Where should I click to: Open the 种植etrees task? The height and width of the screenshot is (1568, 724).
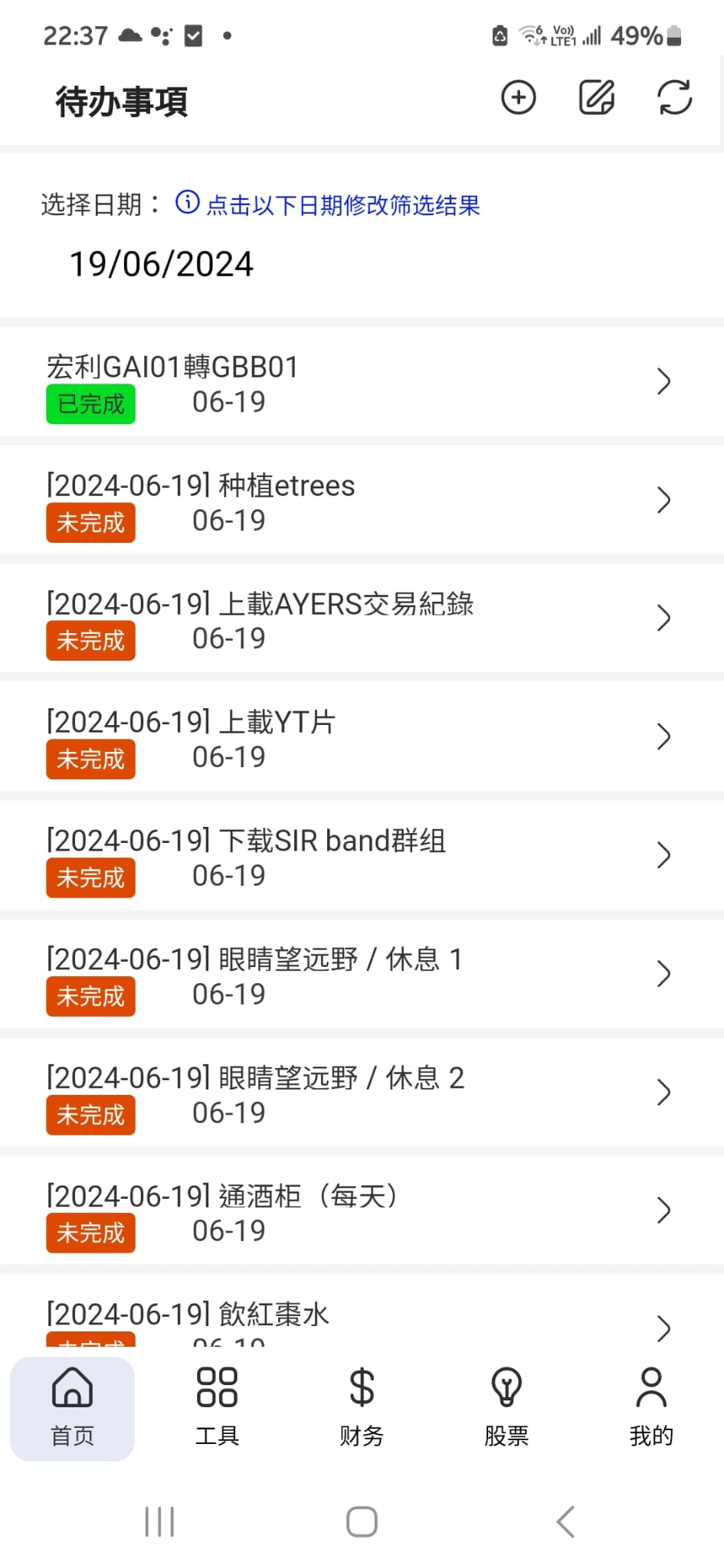(x=362, y=500)
